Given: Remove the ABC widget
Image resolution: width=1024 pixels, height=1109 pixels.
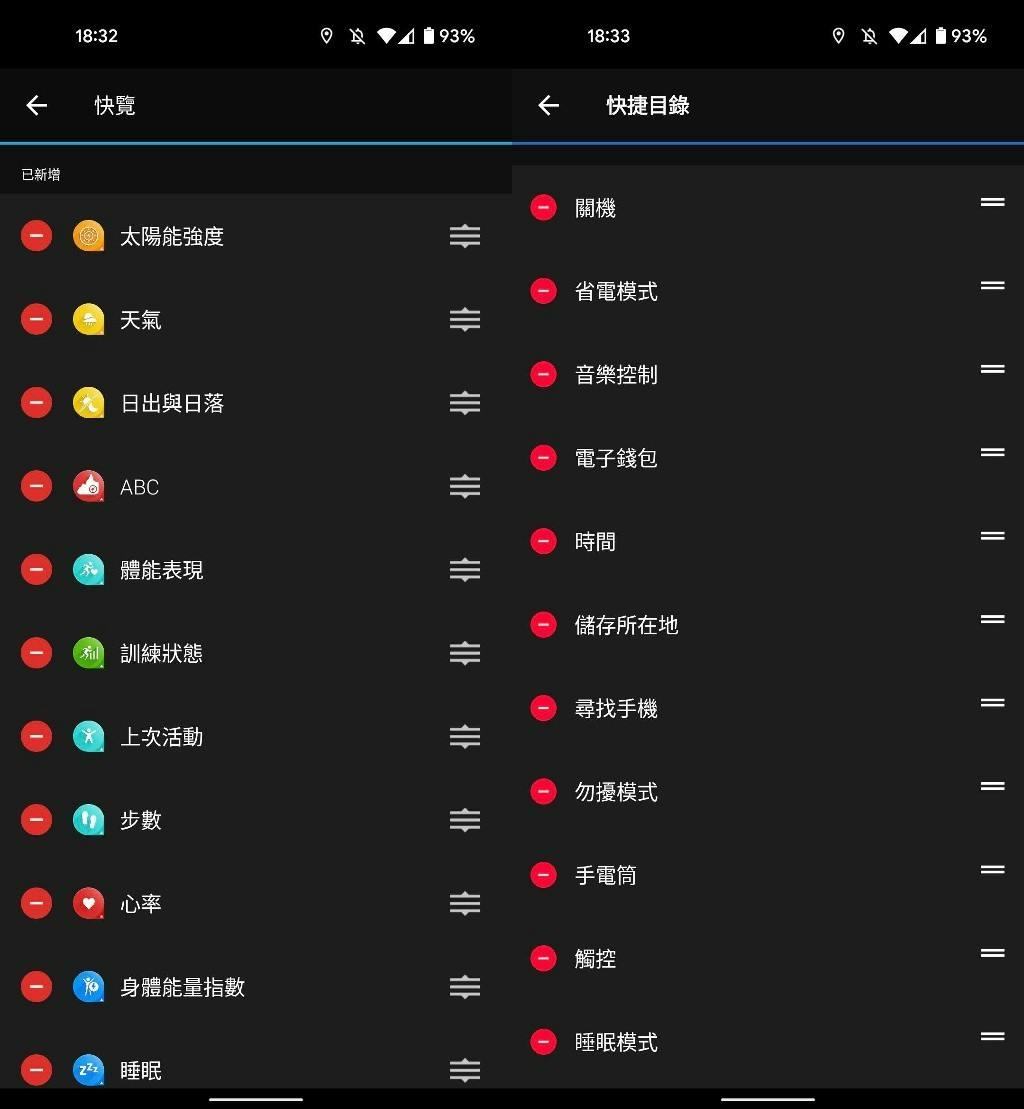Looking at the screenshot, I should 36,486.
